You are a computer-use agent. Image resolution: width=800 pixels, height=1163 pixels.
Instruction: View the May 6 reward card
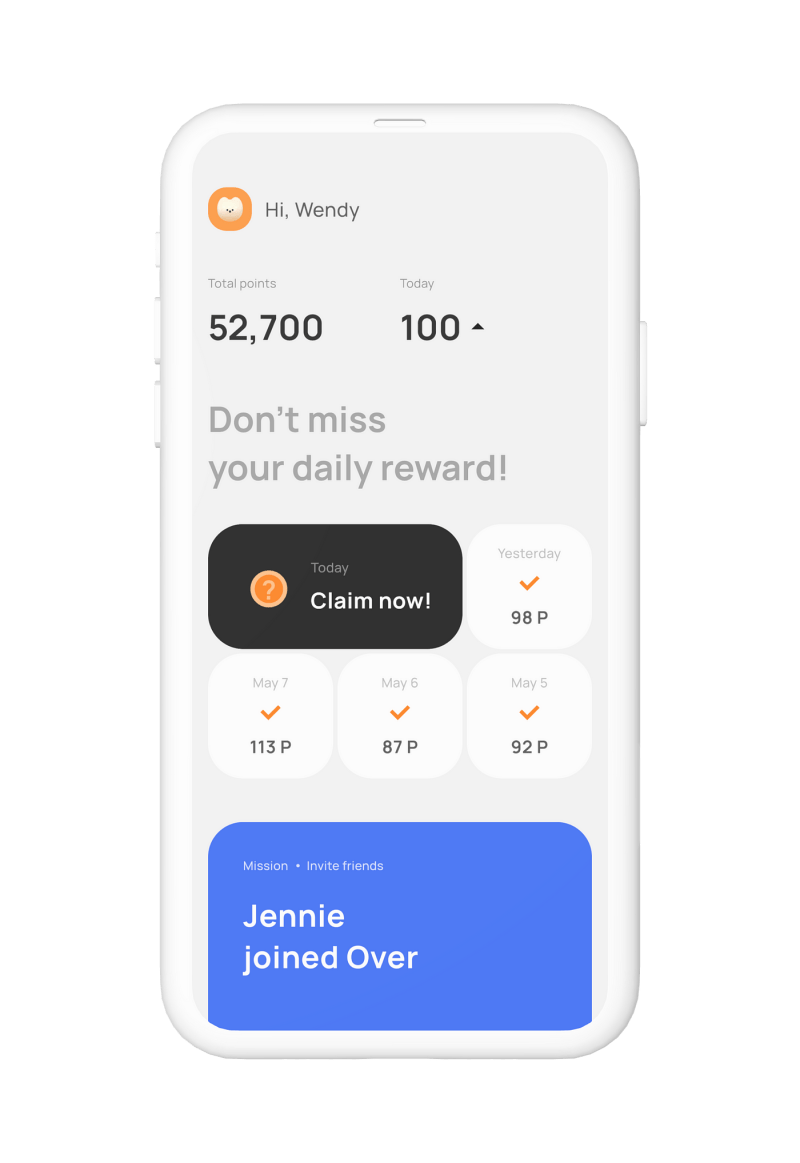400,716
